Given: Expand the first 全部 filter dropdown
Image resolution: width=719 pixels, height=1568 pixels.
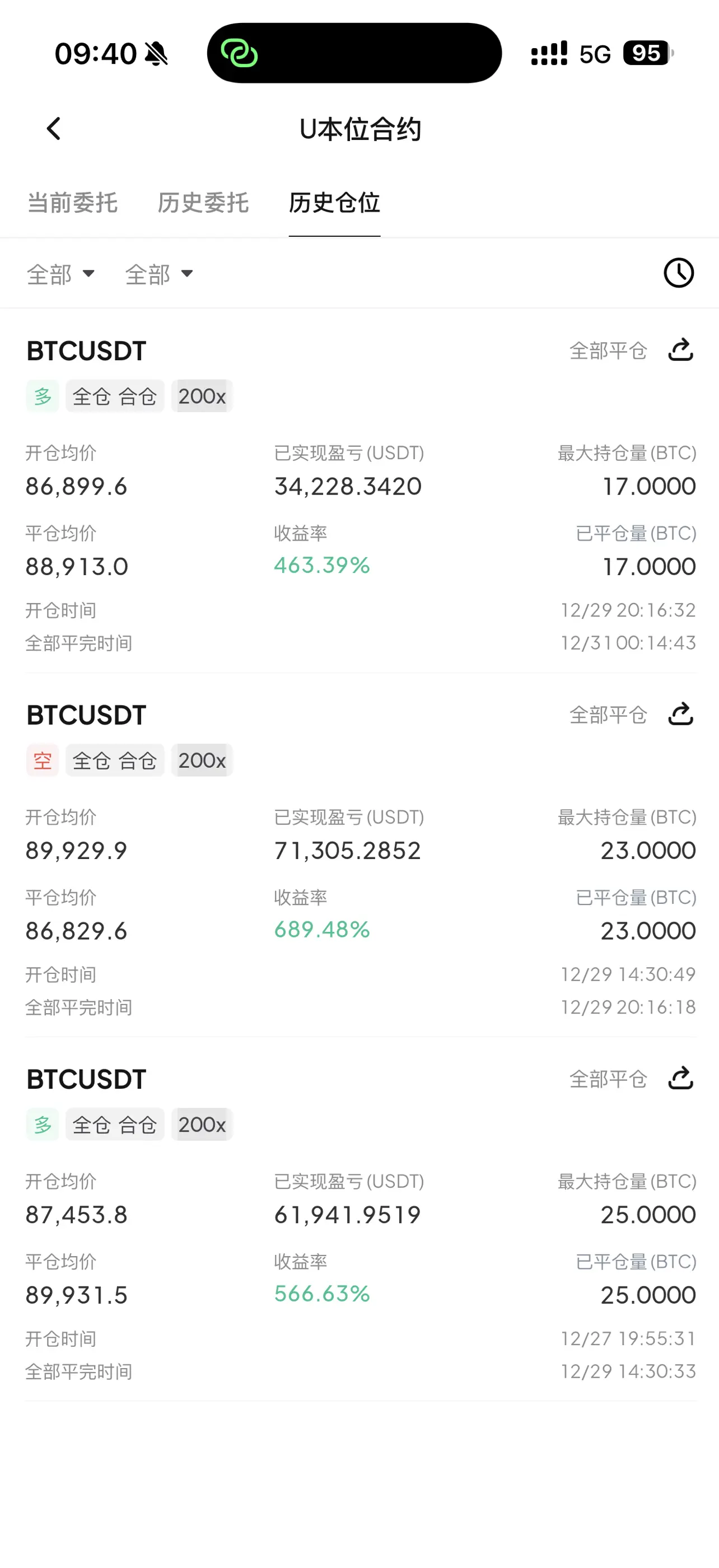Looking at the screenshot, I should (60, 274).
